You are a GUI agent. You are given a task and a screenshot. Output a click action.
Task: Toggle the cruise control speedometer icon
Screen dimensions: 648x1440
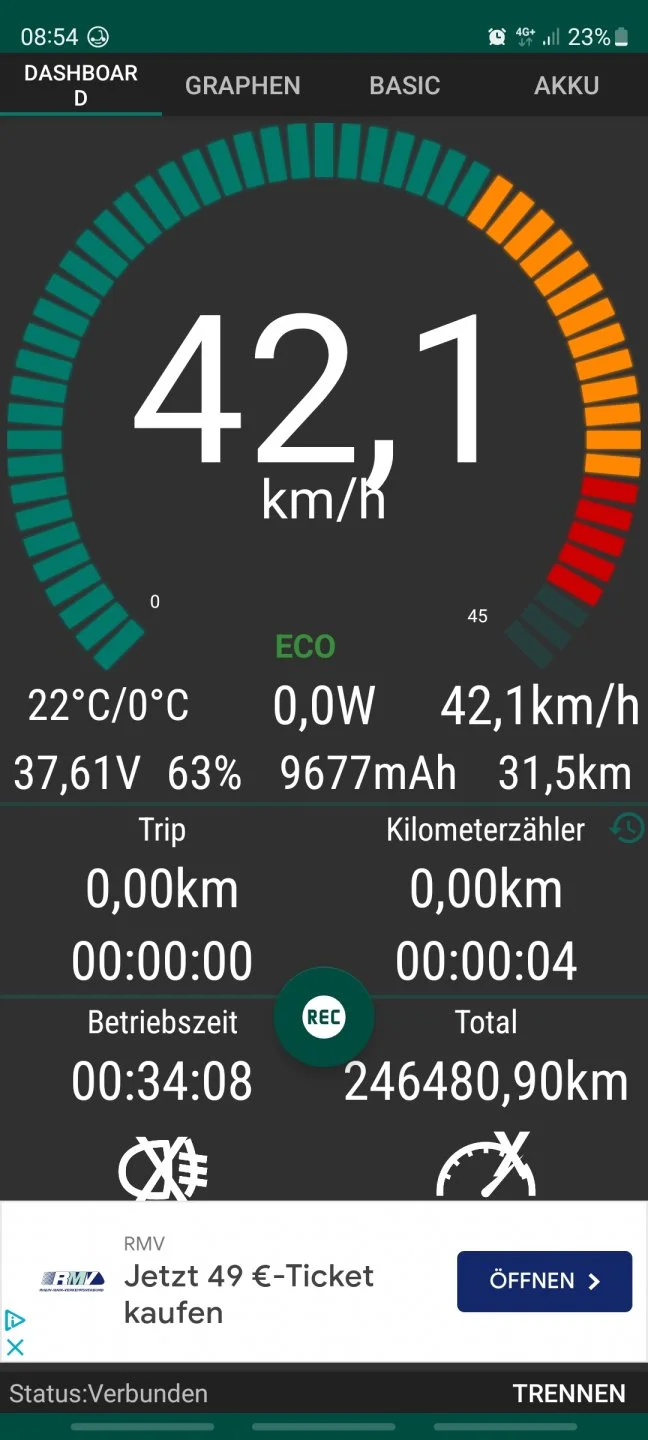486,1168
